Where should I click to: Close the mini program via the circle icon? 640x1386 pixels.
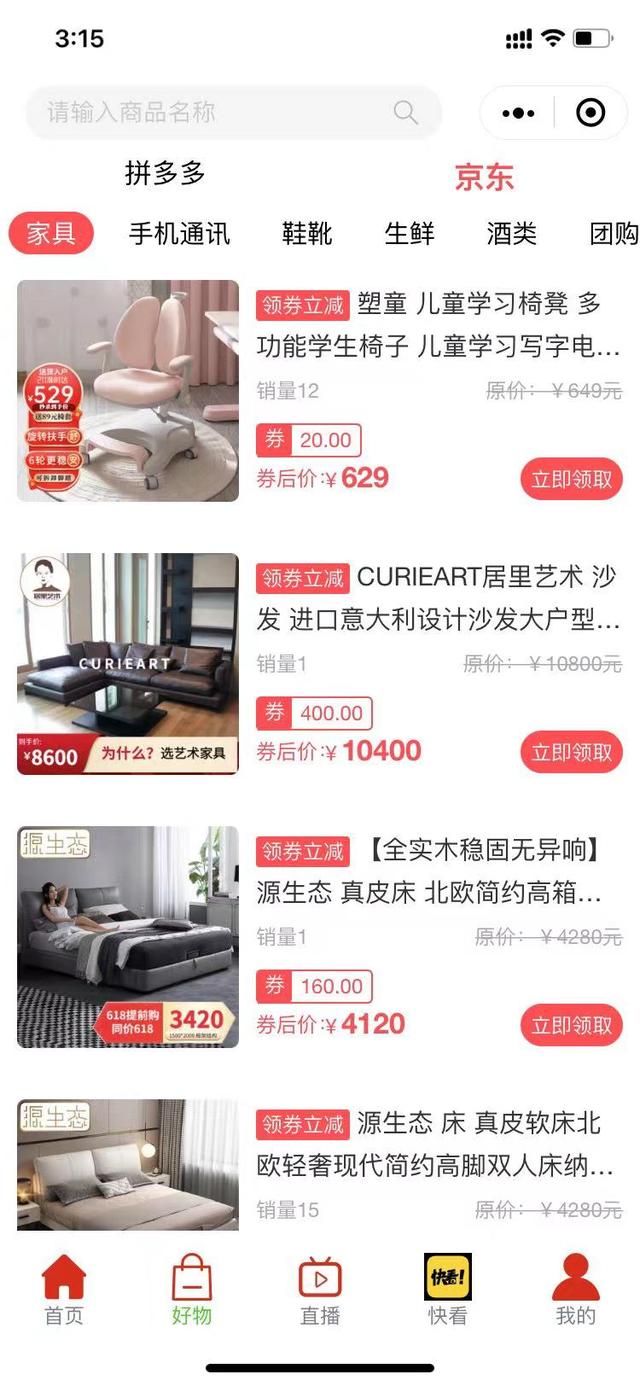(x=591, y=113)
